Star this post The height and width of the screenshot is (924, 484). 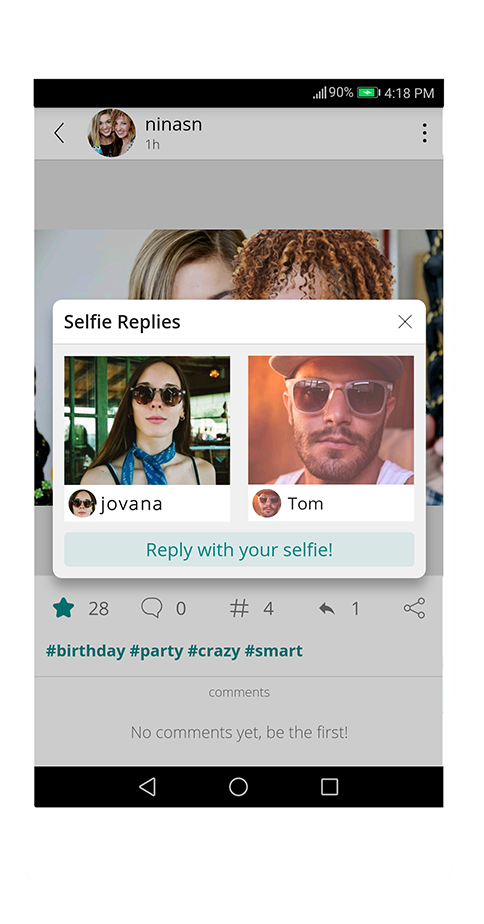(63, 608)
